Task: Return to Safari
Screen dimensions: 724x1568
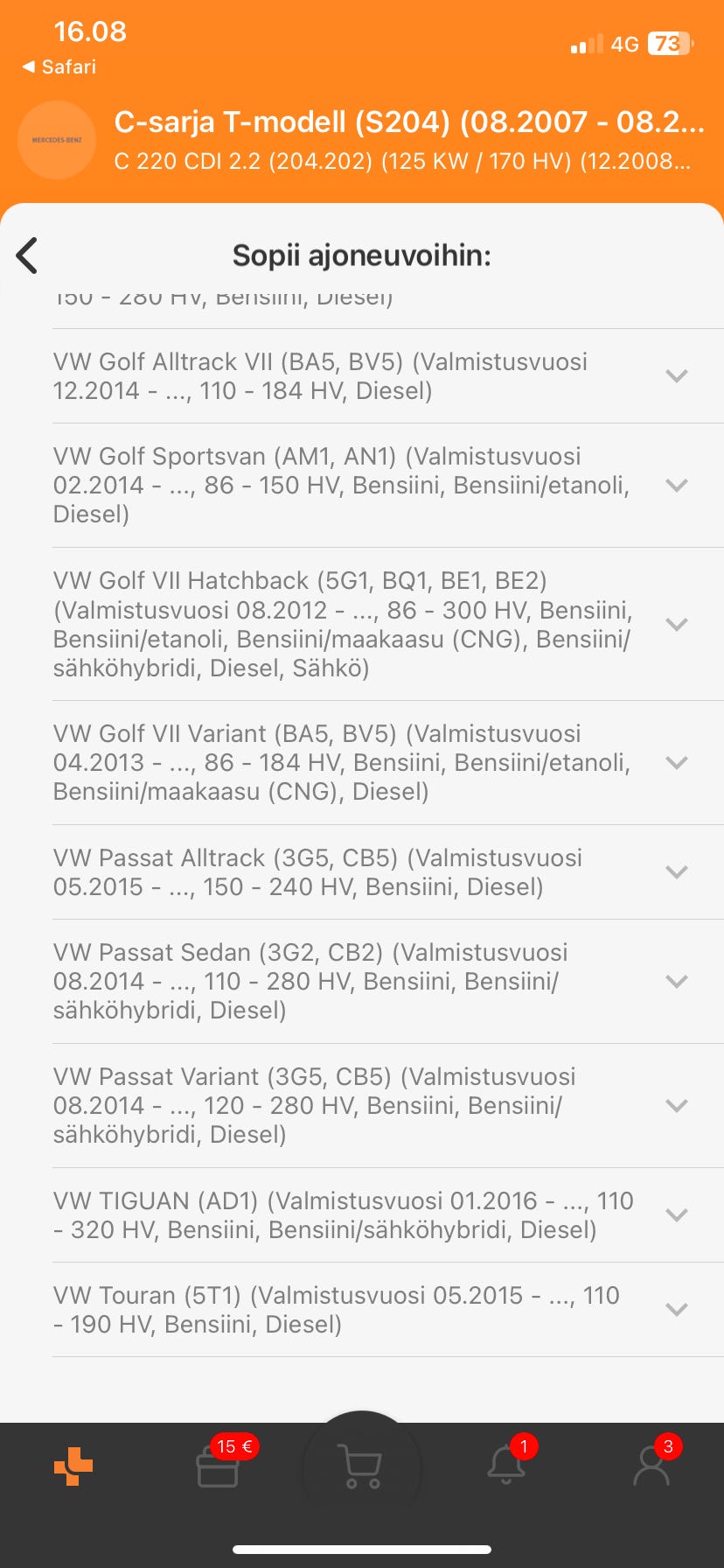Action: 59,66
